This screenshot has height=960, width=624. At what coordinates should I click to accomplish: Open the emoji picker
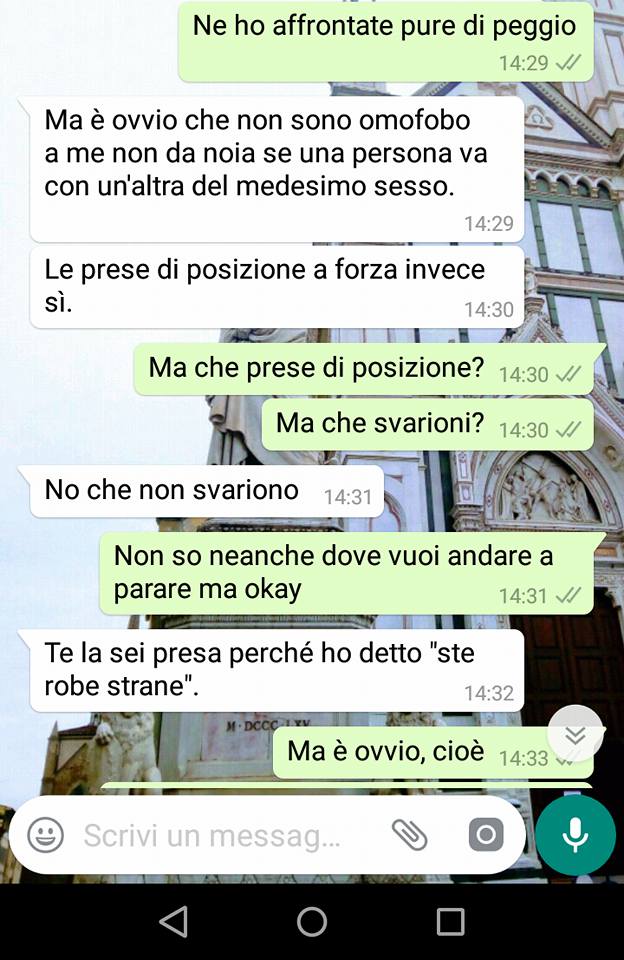(45, 835)
